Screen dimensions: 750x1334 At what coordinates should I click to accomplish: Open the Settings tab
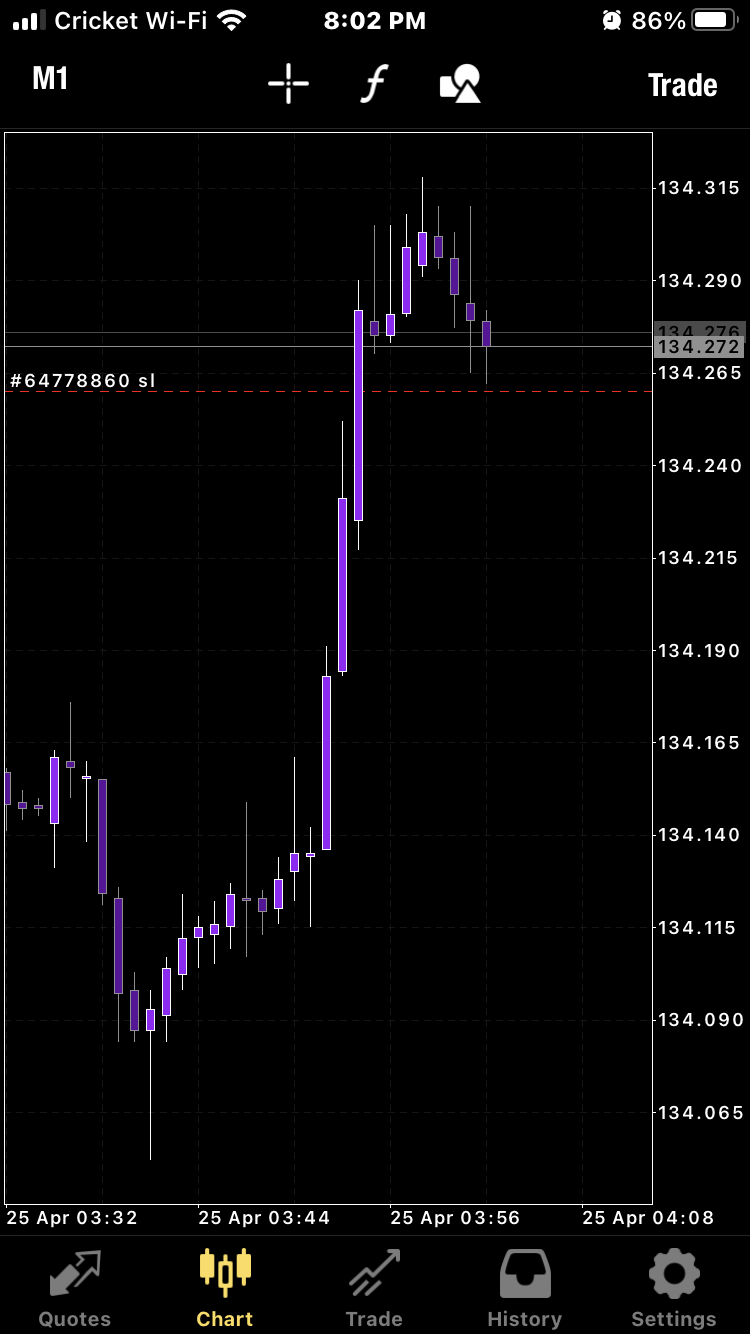(x=674, y=1288)
